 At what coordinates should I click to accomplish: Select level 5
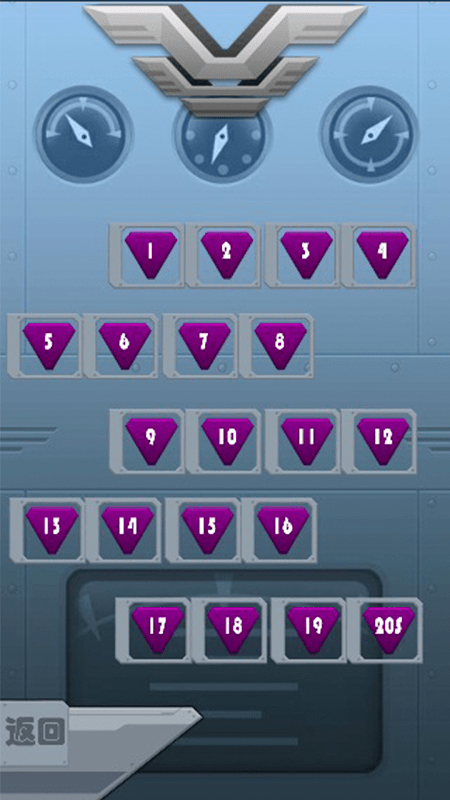45,346
